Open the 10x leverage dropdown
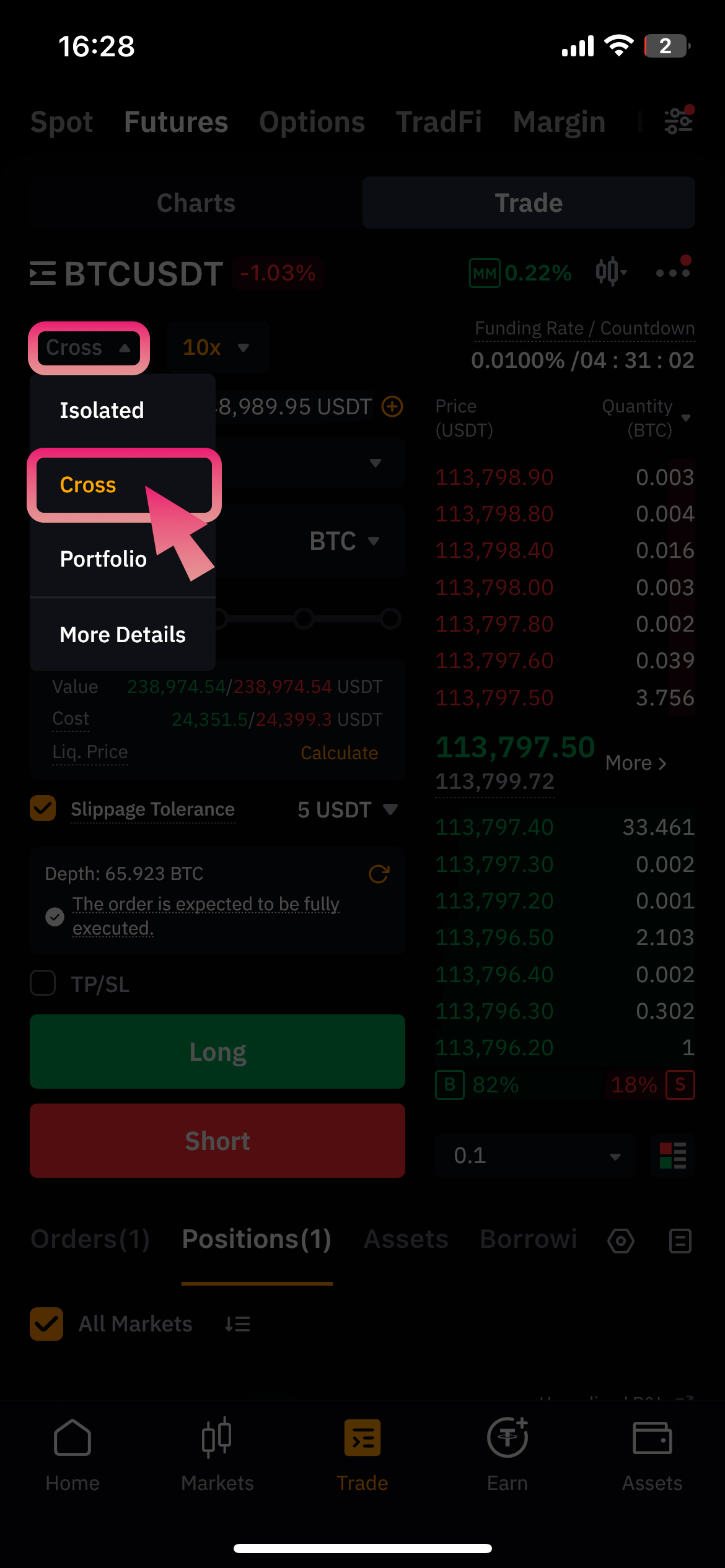Screen dimensions: 725x1568 pyautogui.click(x=217, y=347)
